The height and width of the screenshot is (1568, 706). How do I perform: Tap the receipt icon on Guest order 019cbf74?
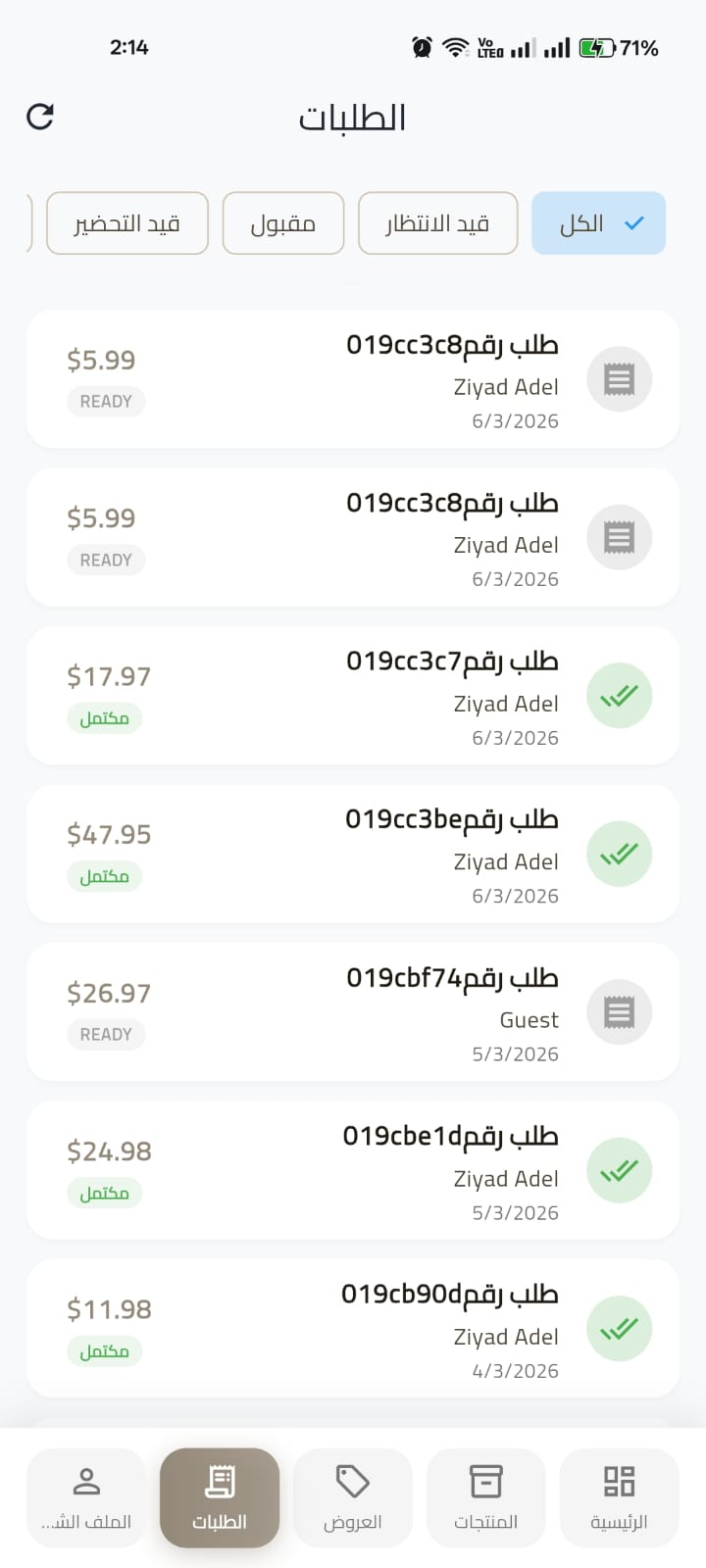coord(619,1011)
